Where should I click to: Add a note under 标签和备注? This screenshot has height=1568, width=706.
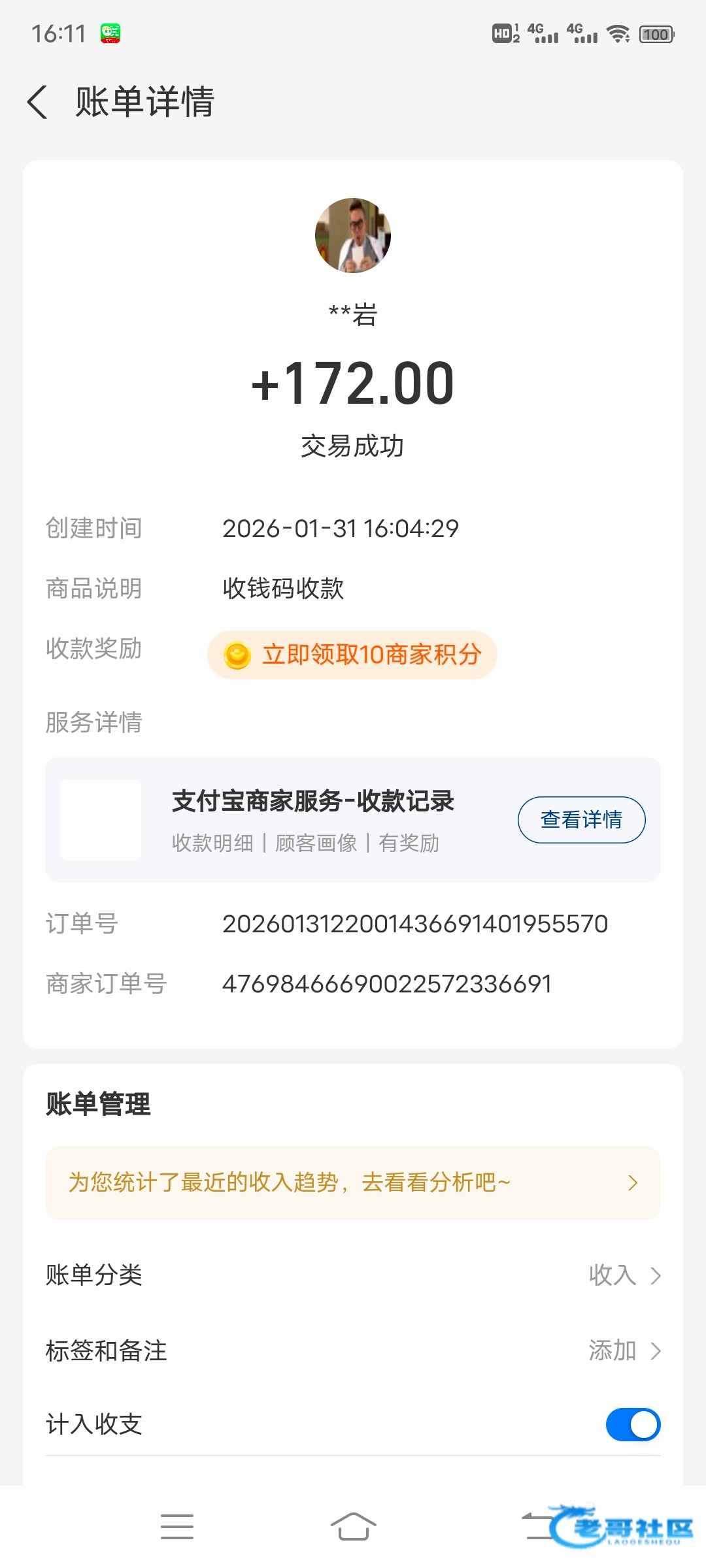click(x=624, y=1350)
